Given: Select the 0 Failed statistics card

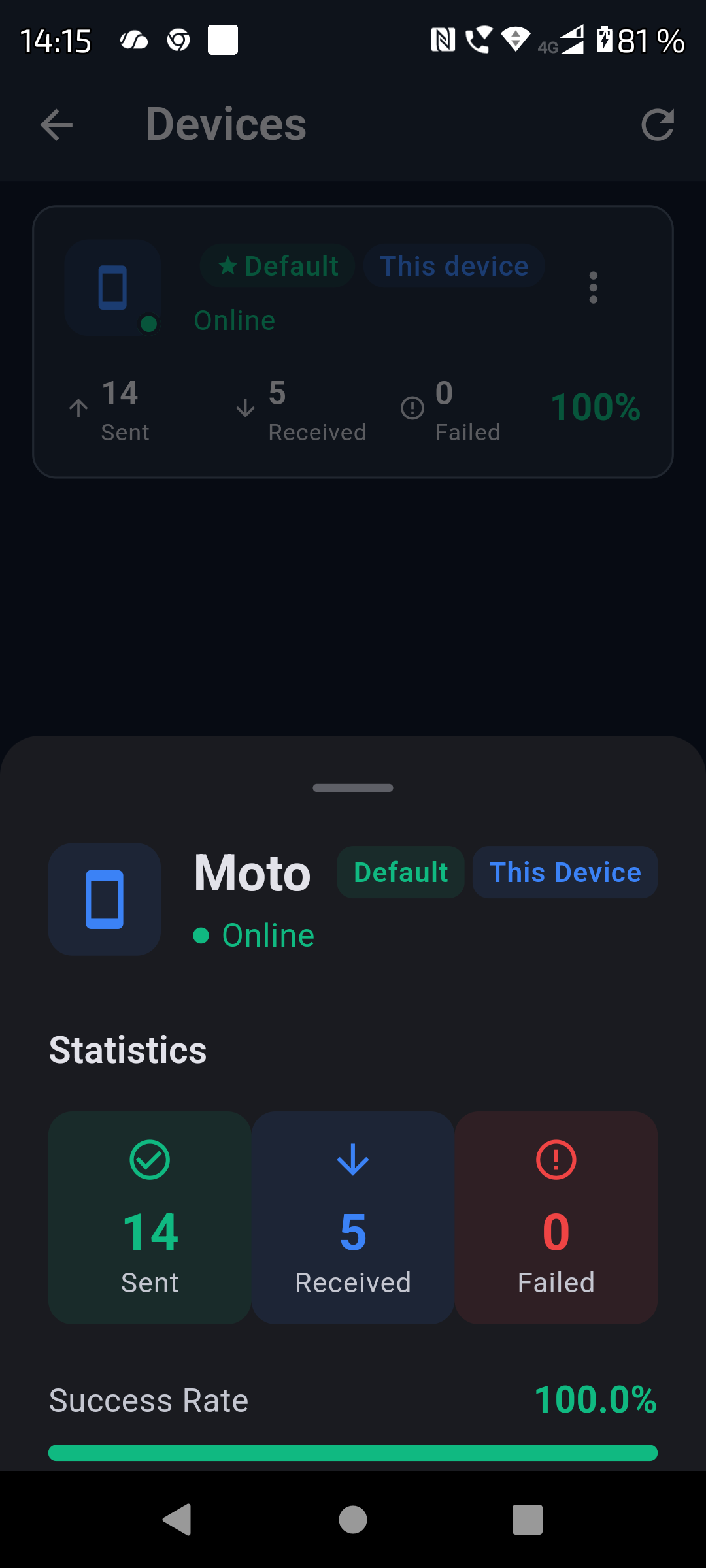Looking at the screenshot, I should (555, 1218).
